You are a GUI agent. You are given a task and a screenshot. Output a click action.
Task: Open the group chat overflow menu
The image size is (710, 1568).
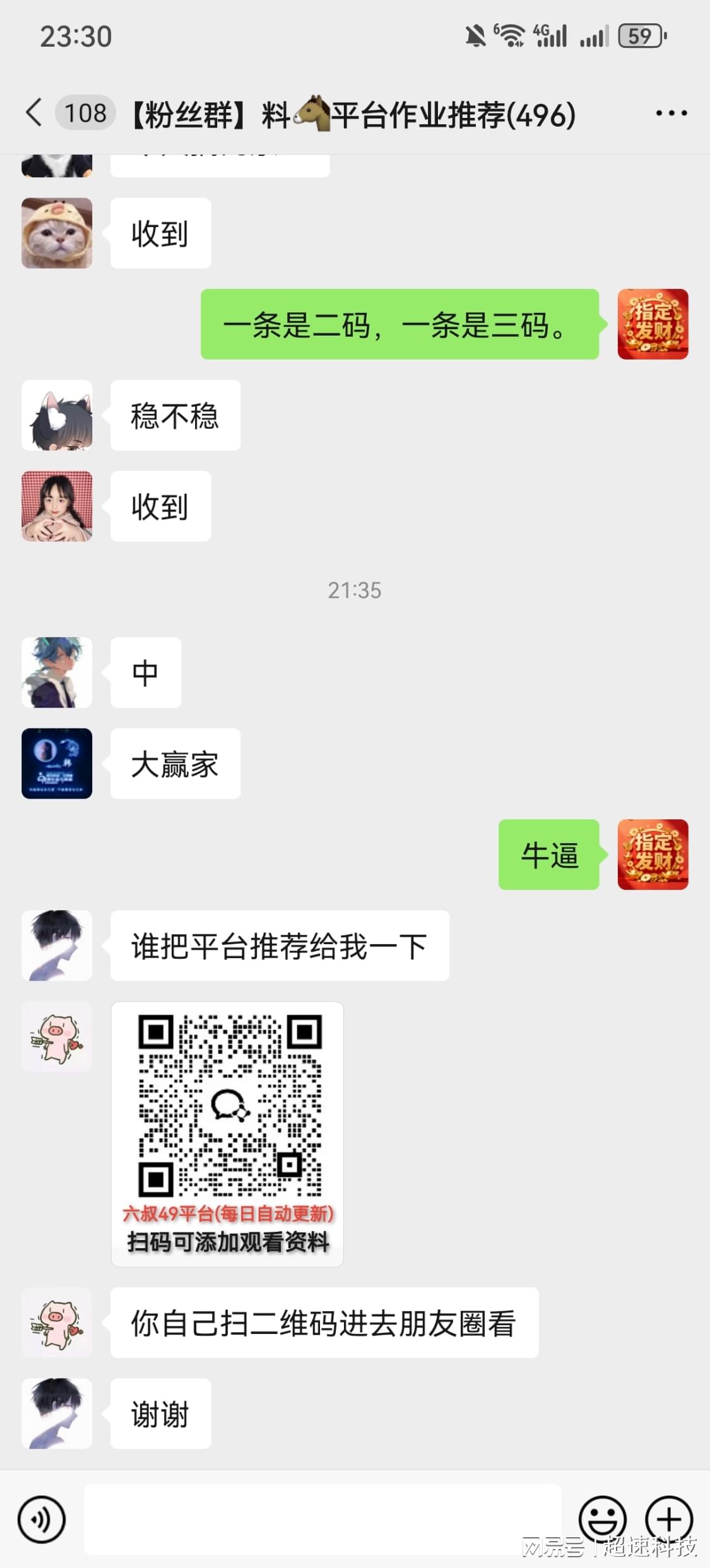[671, 114]
